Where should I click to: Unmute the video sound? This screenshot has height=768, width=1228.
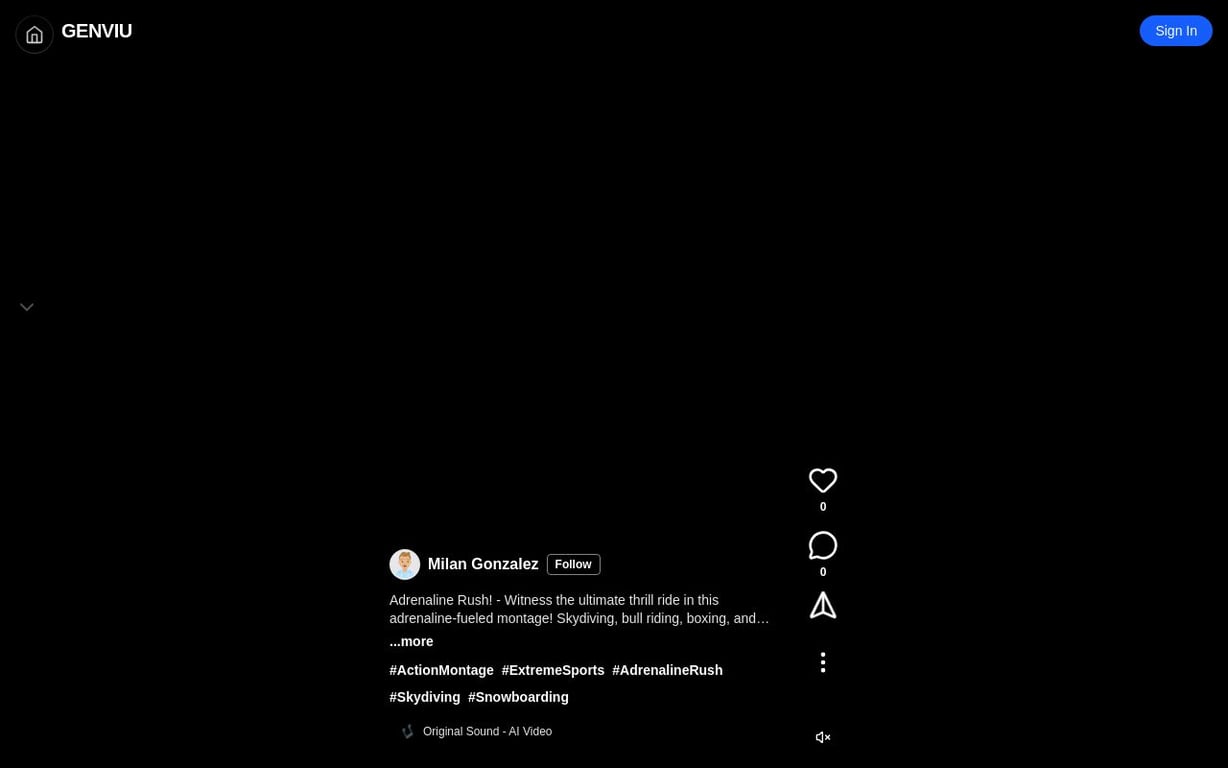823,738
